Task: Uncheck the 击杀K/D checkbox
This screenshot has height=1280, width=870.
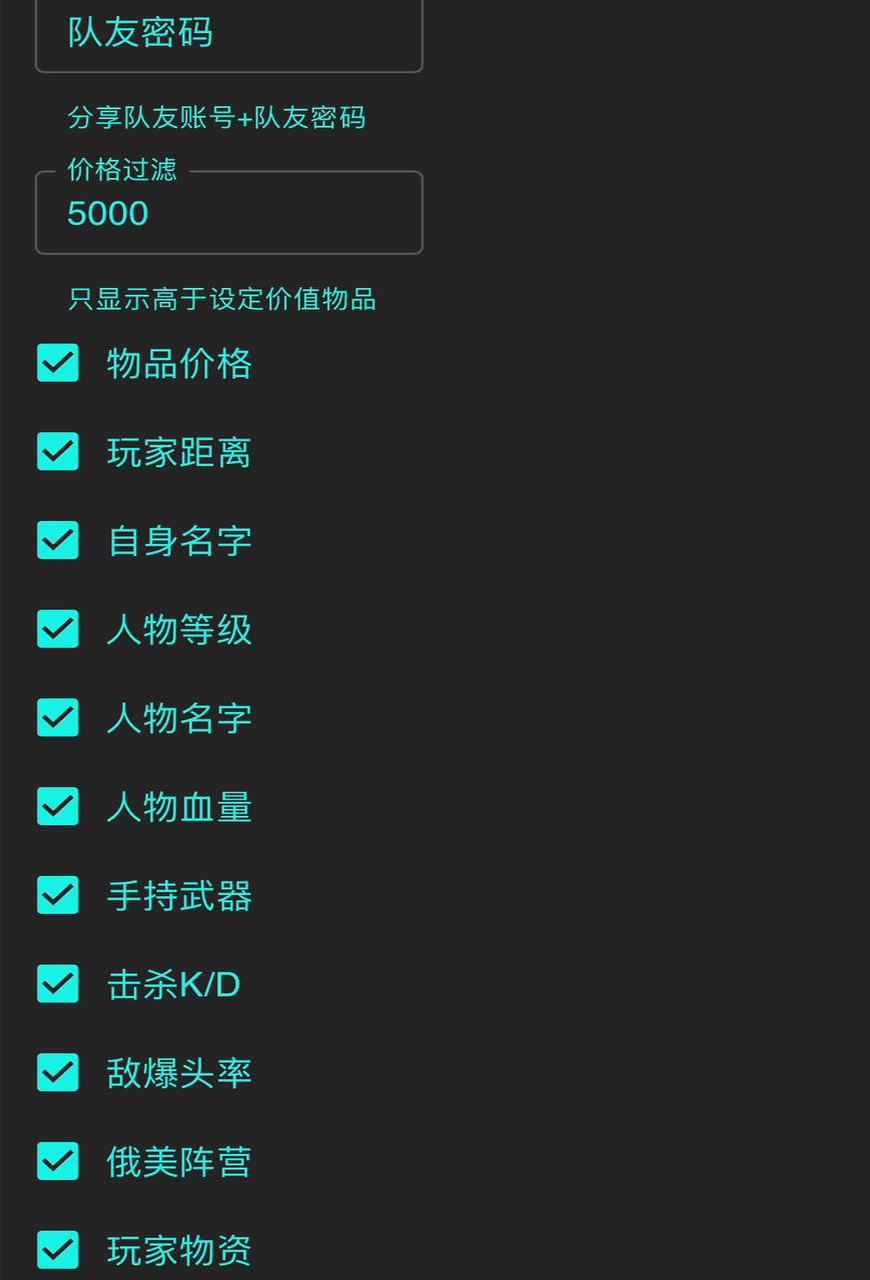Action: (x=58, y=984)
